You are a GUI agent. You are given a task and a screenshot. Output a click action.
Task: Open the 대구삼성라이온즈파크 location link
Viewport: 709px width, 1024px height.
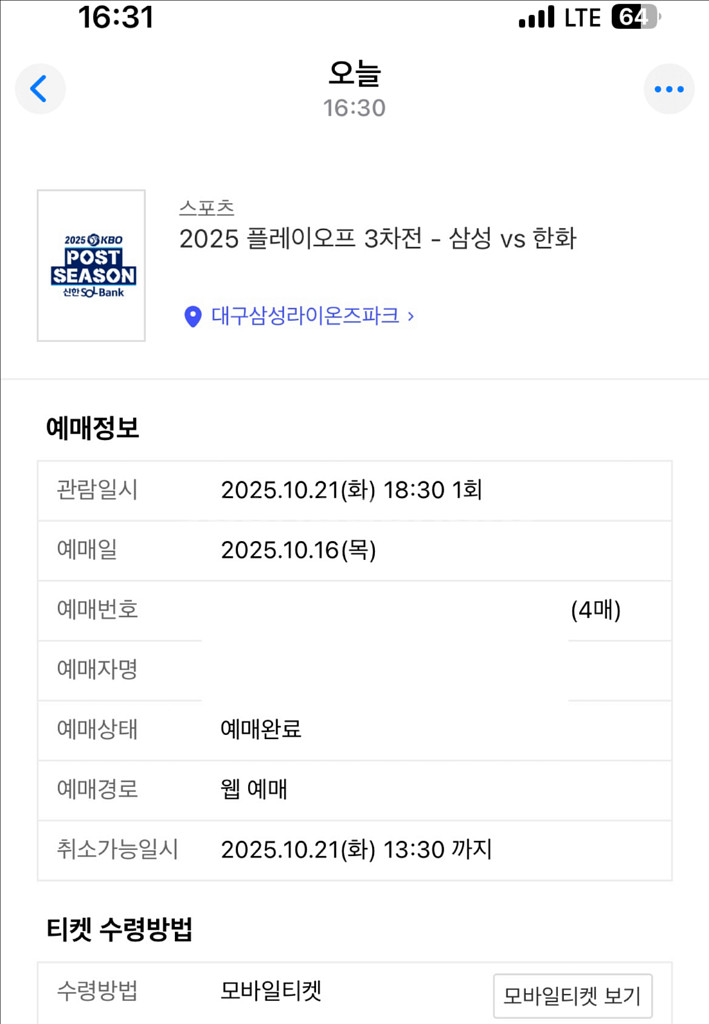coord(300,316)
